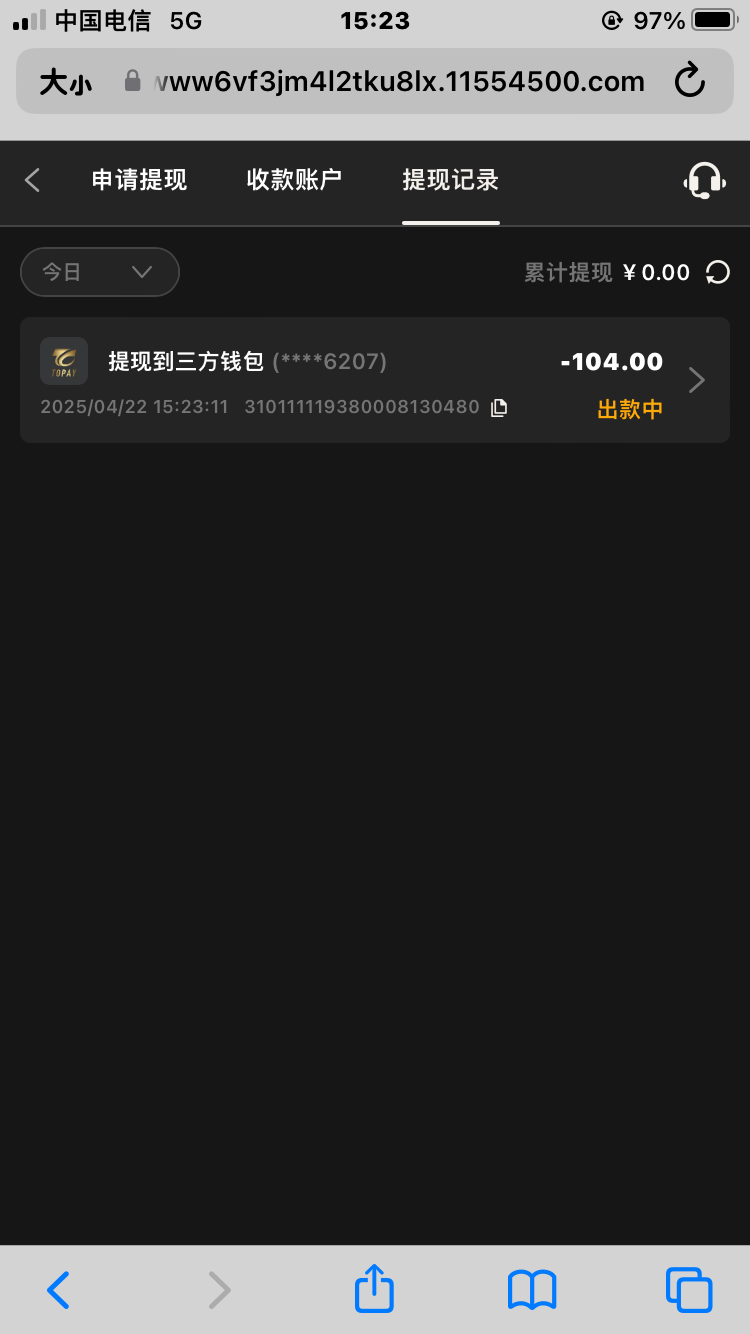Screen dimensions: 750x1334
Task: Reload the page in Safari
Action: pos(690,81)
